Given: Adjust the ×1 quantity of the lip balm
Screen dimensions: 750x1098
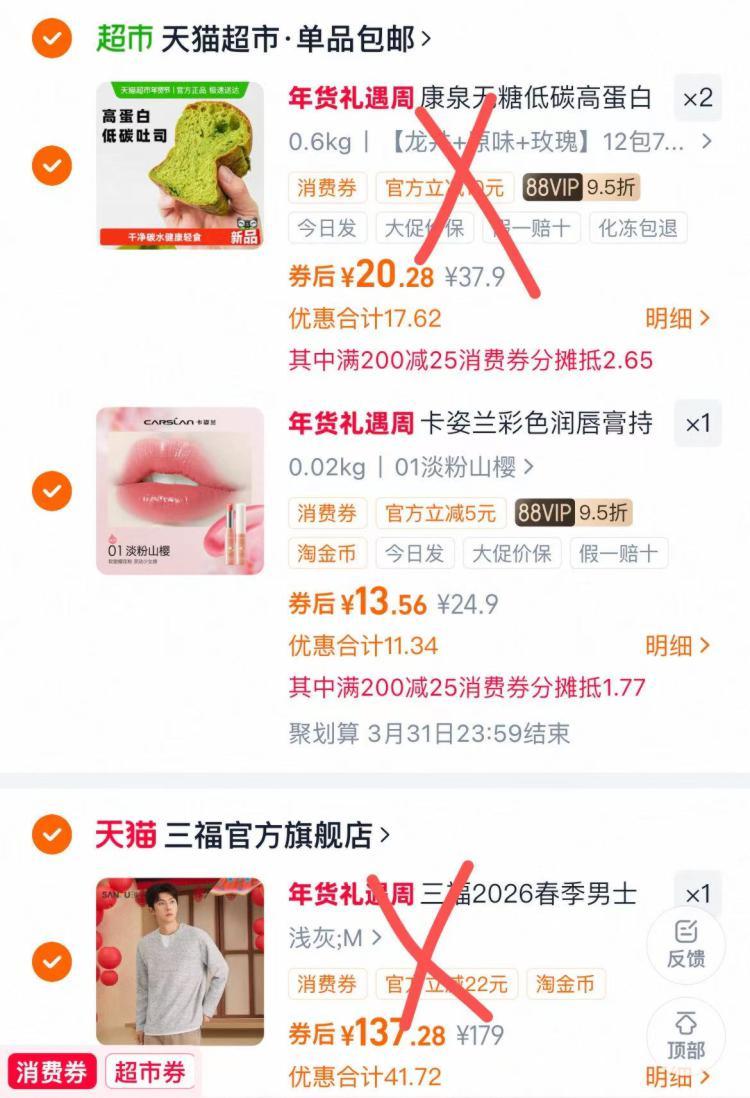Looking at the screenshot, I should [697, 424].
